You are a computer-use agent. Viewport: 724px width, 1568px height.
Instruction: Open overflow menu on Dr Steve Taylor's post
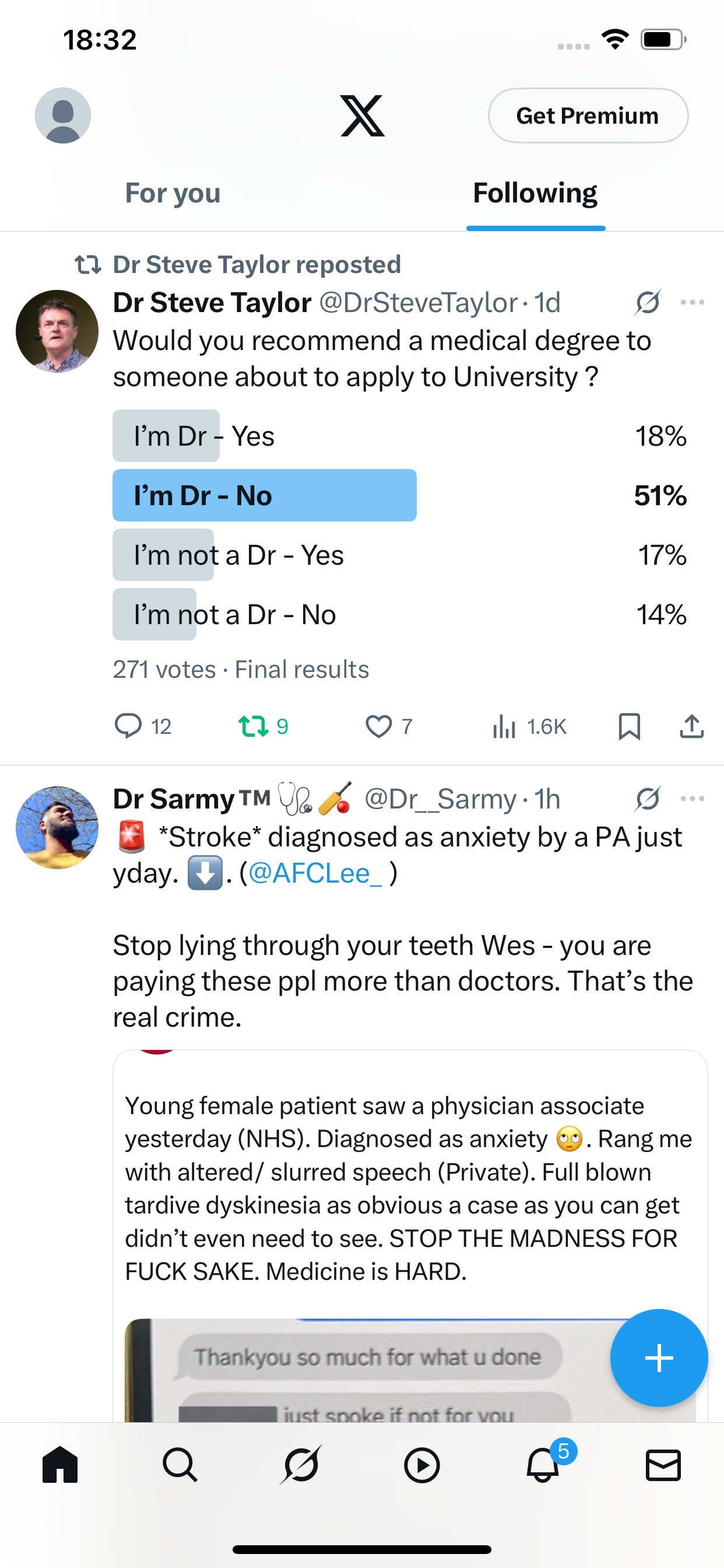[x=693, y=303]
